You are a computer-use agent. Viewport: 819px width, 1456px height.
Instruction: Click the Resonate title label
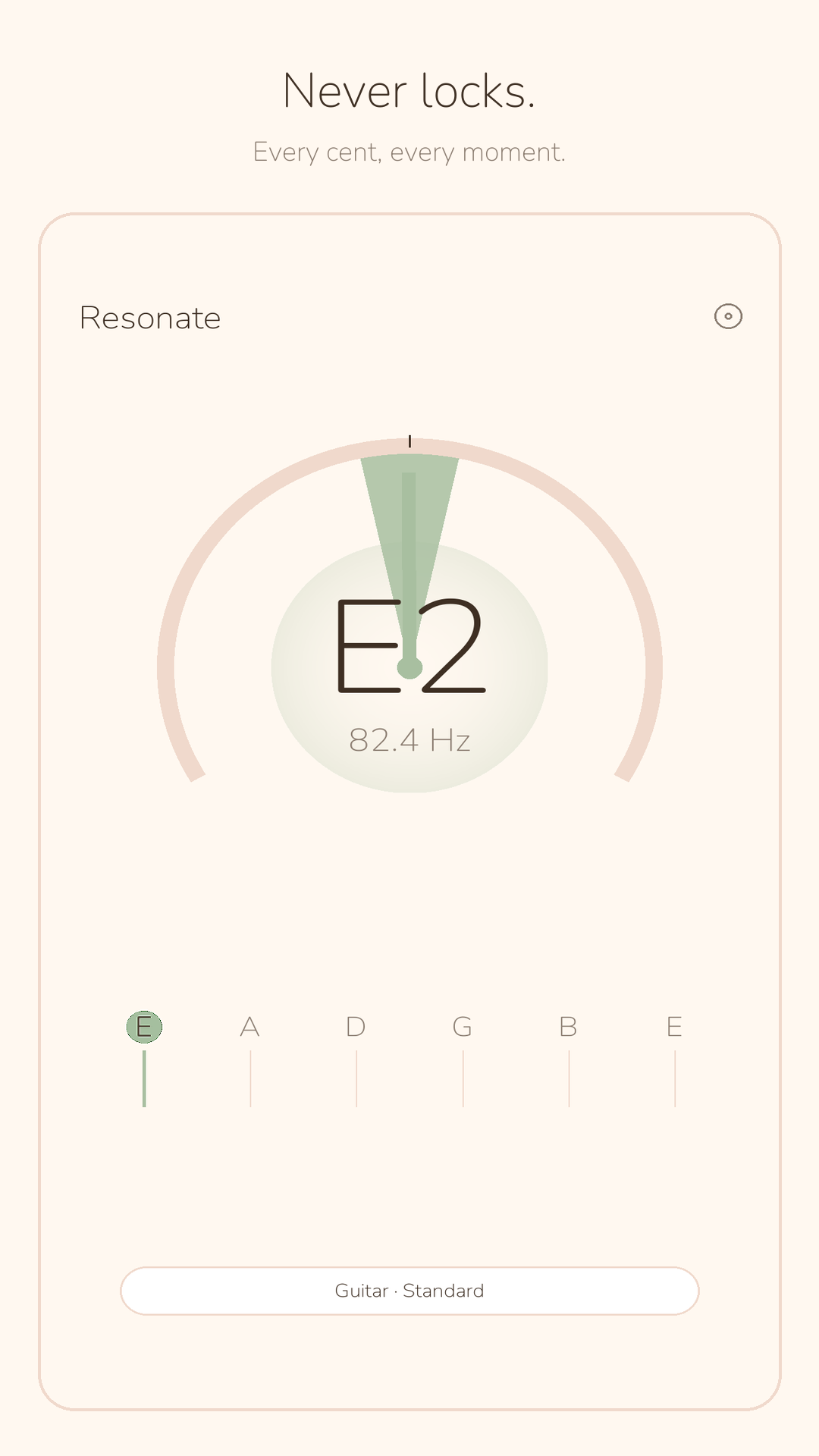pyautogui.click(x=149, y=317)
